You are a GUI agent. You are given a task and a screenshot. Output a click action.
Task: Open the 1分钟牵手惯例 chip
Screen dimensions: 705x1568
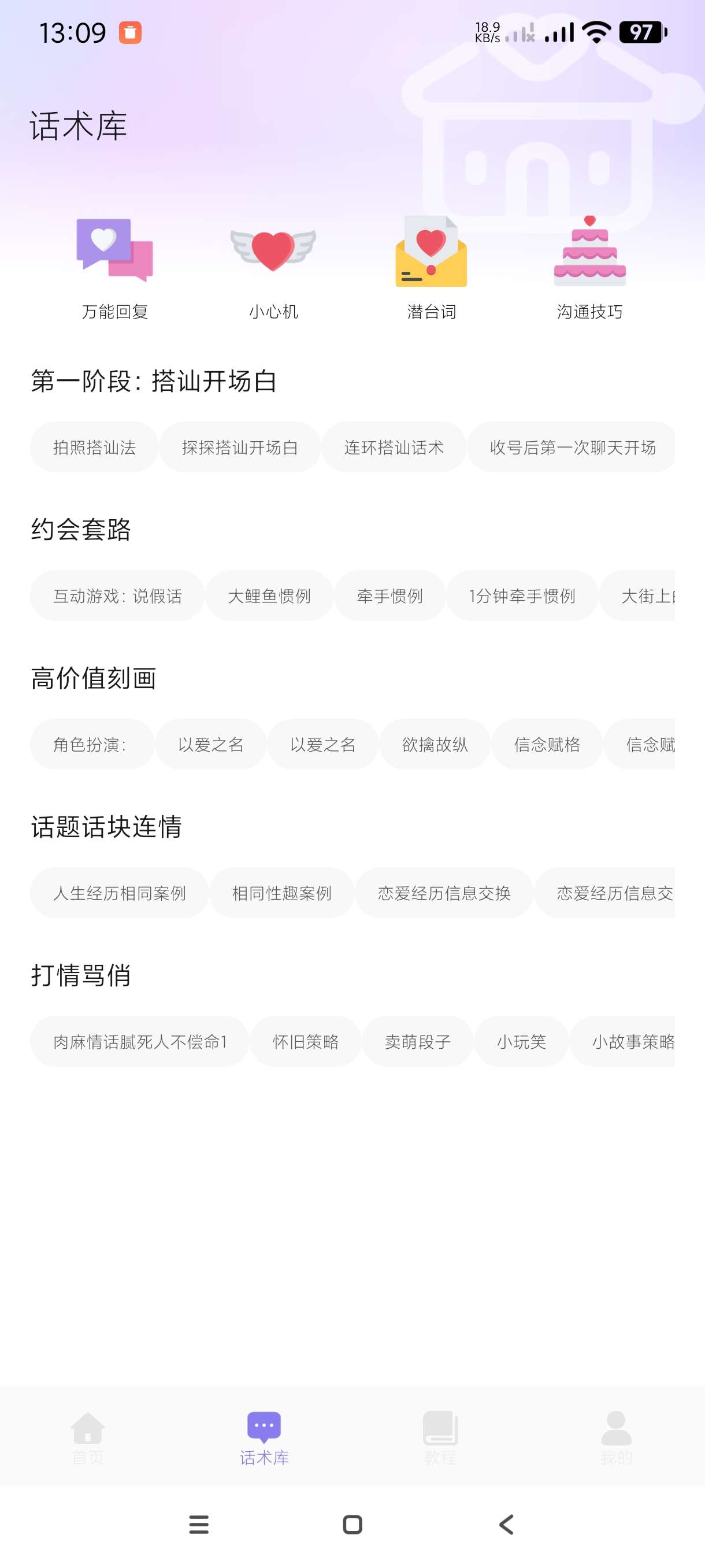pyautogui.click(x=522, y=596)
